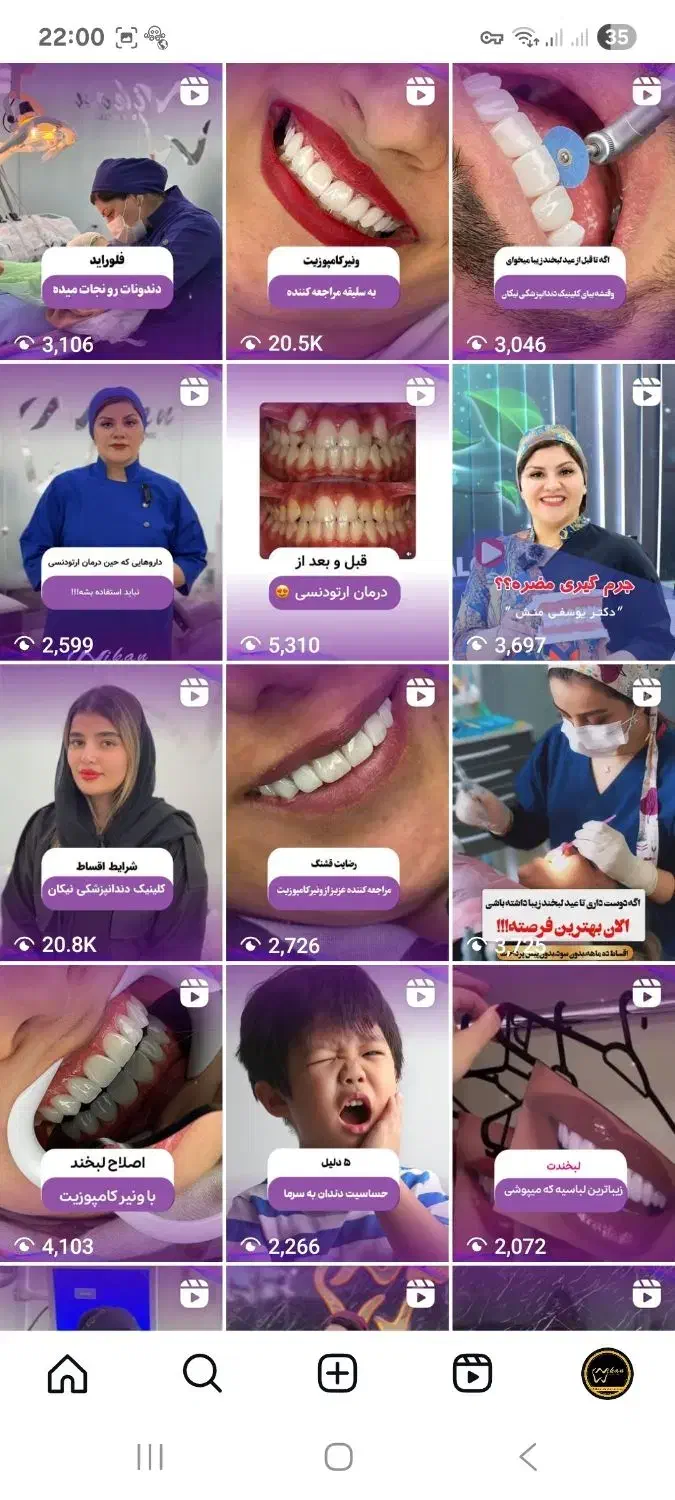Switch to the Search and explore tab
The height and width of the screenshot is (1500, 675).
click(x=202, y=1374)
